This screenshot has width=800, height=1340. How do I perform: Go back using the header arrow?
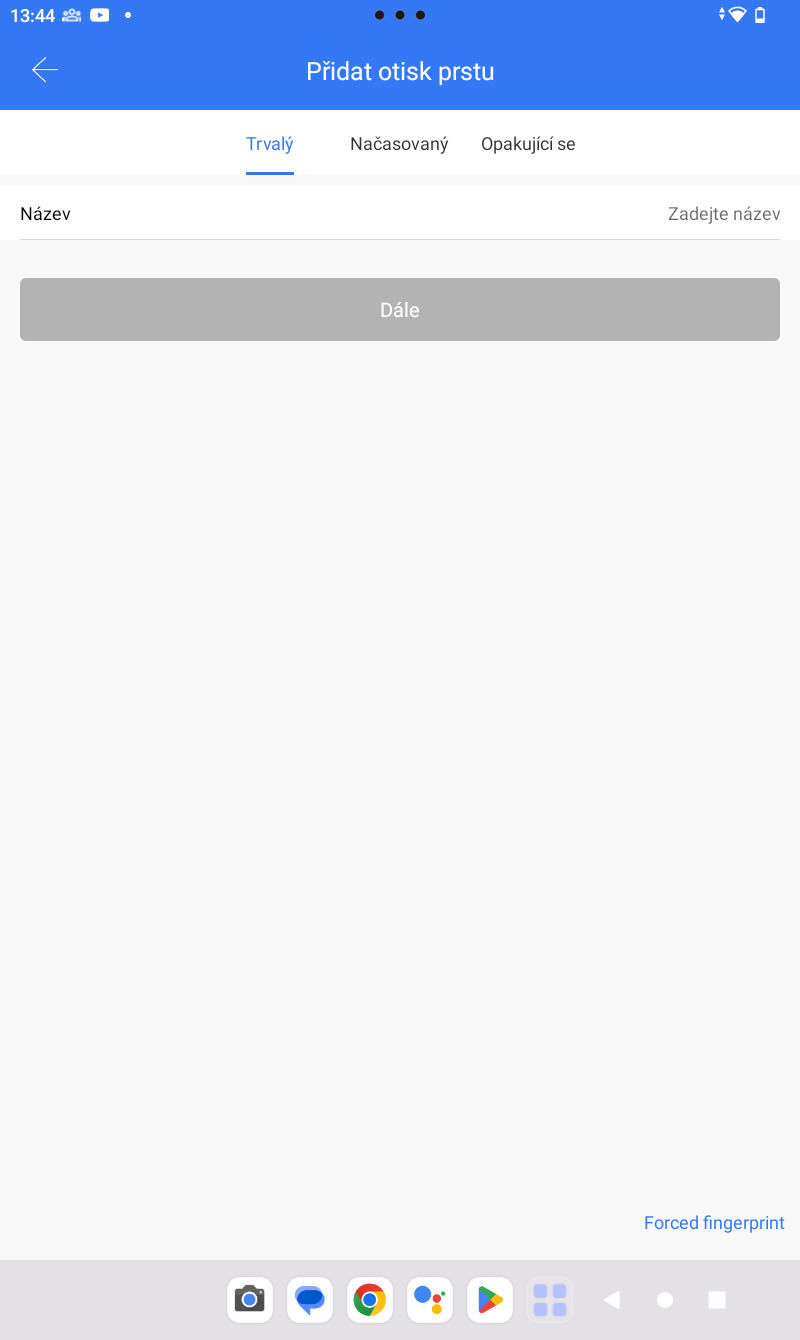(45, 70)
